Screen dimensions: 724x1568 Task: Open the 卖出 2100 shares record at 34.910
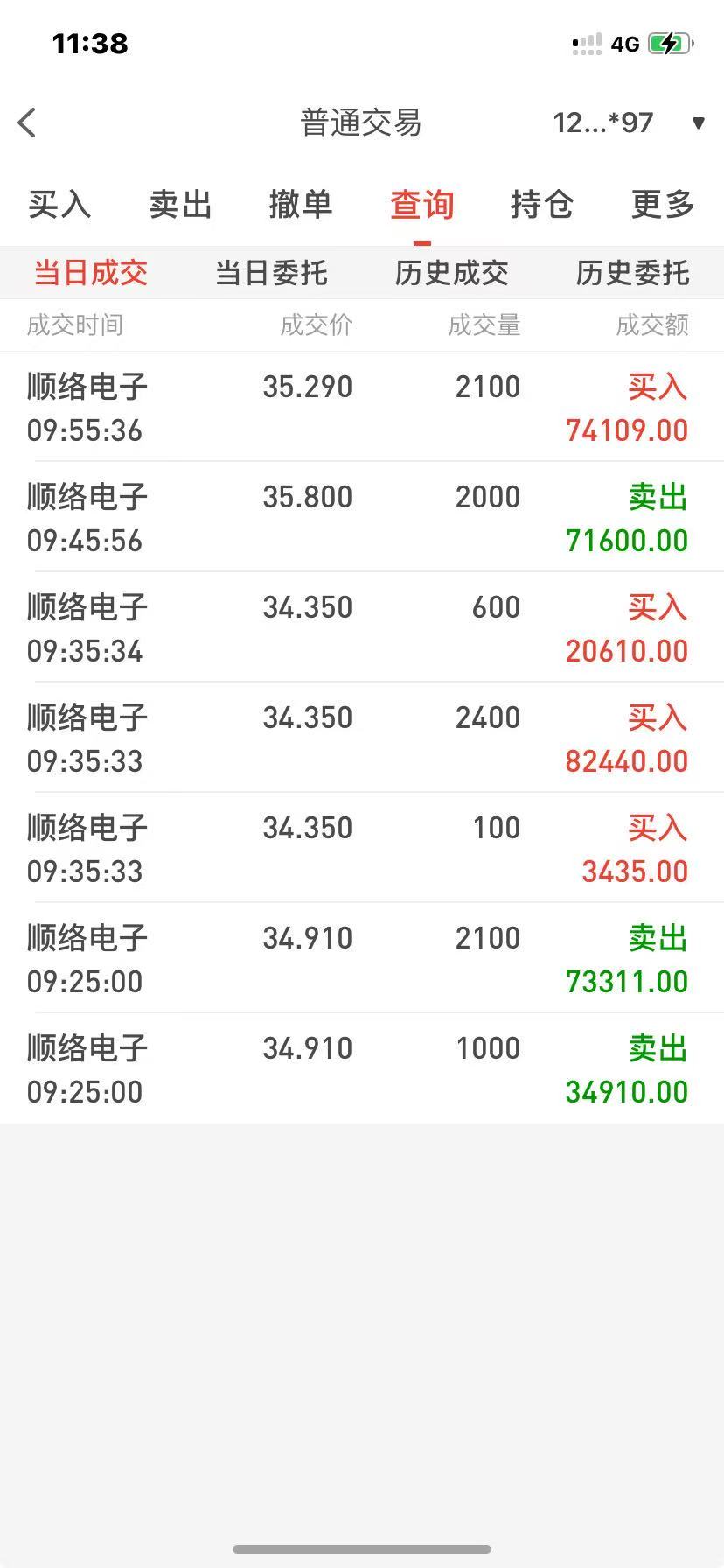coord(362,958)
